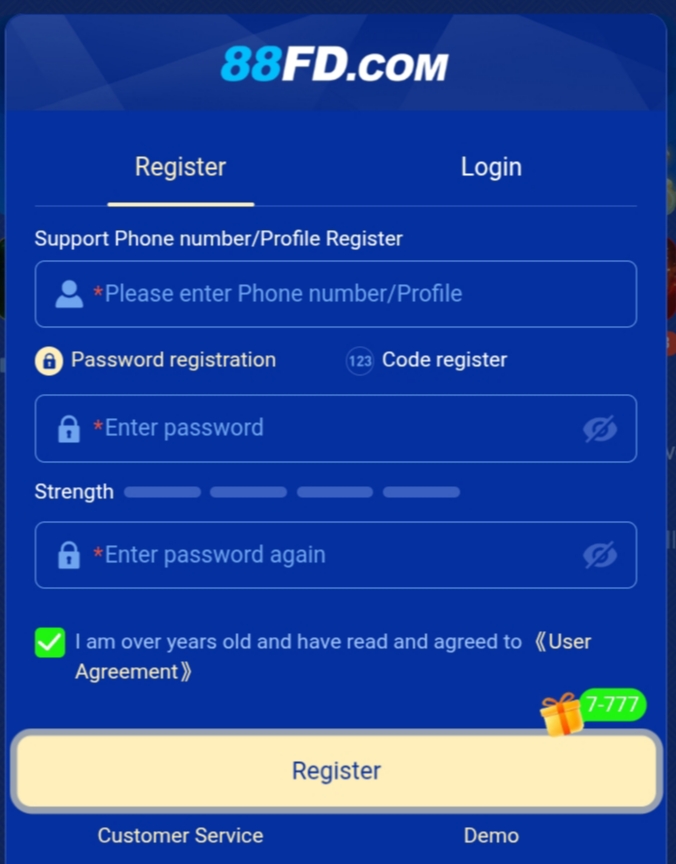676x864 pixels.
Task: Open the Demo mode
Action: tap(491, 836)
